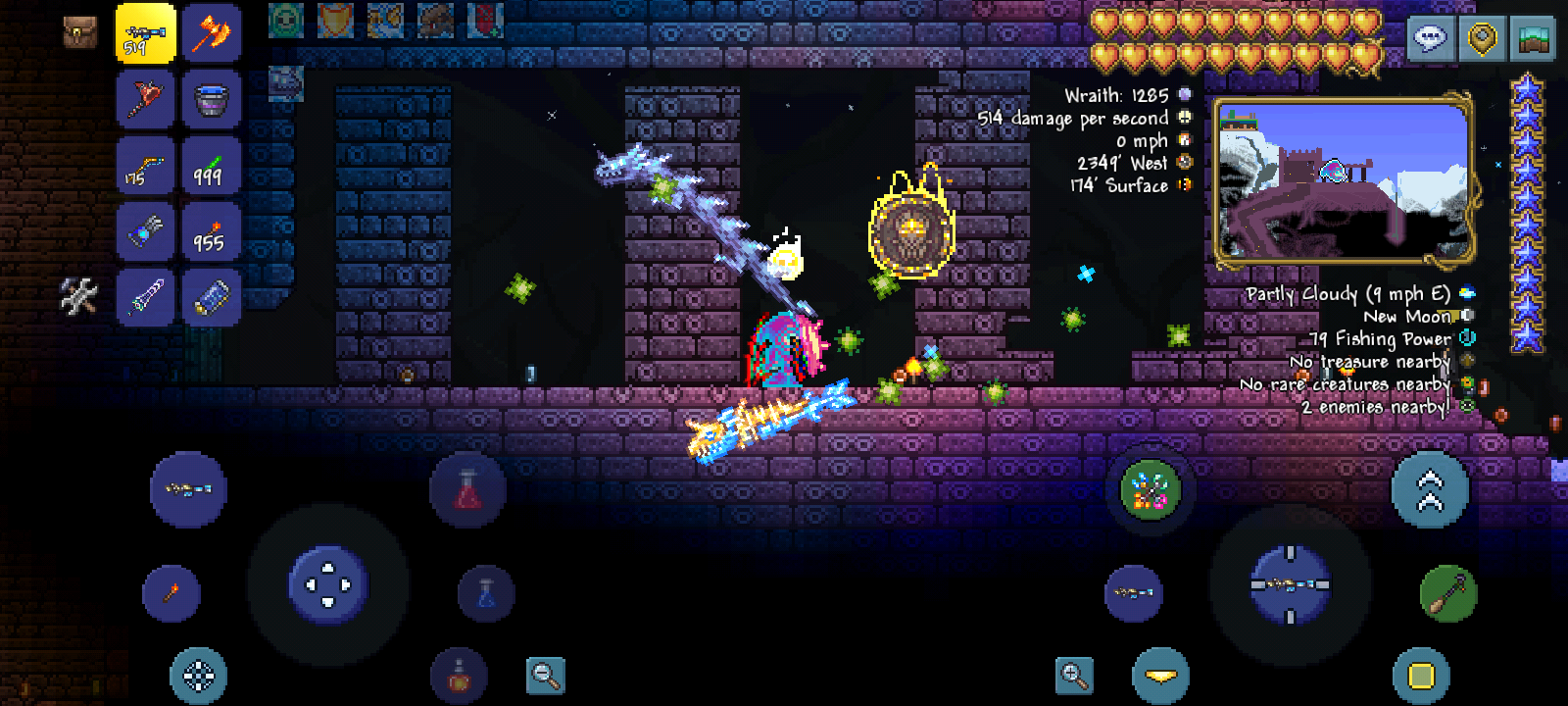Open the inventory backpack

[80, 32]
